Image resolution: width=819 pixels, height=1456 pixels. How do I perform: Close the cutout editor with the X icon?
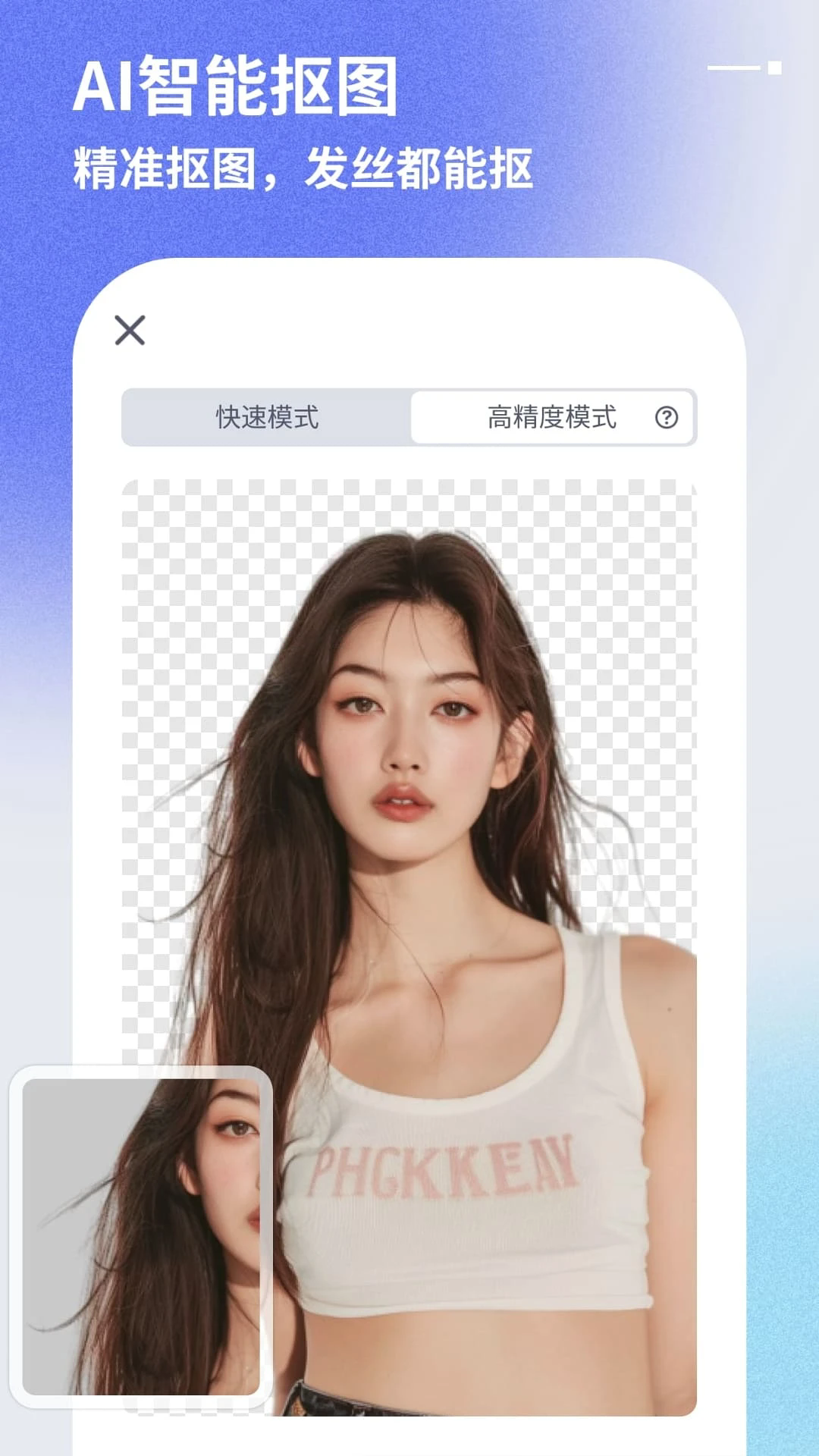(130, 331)
